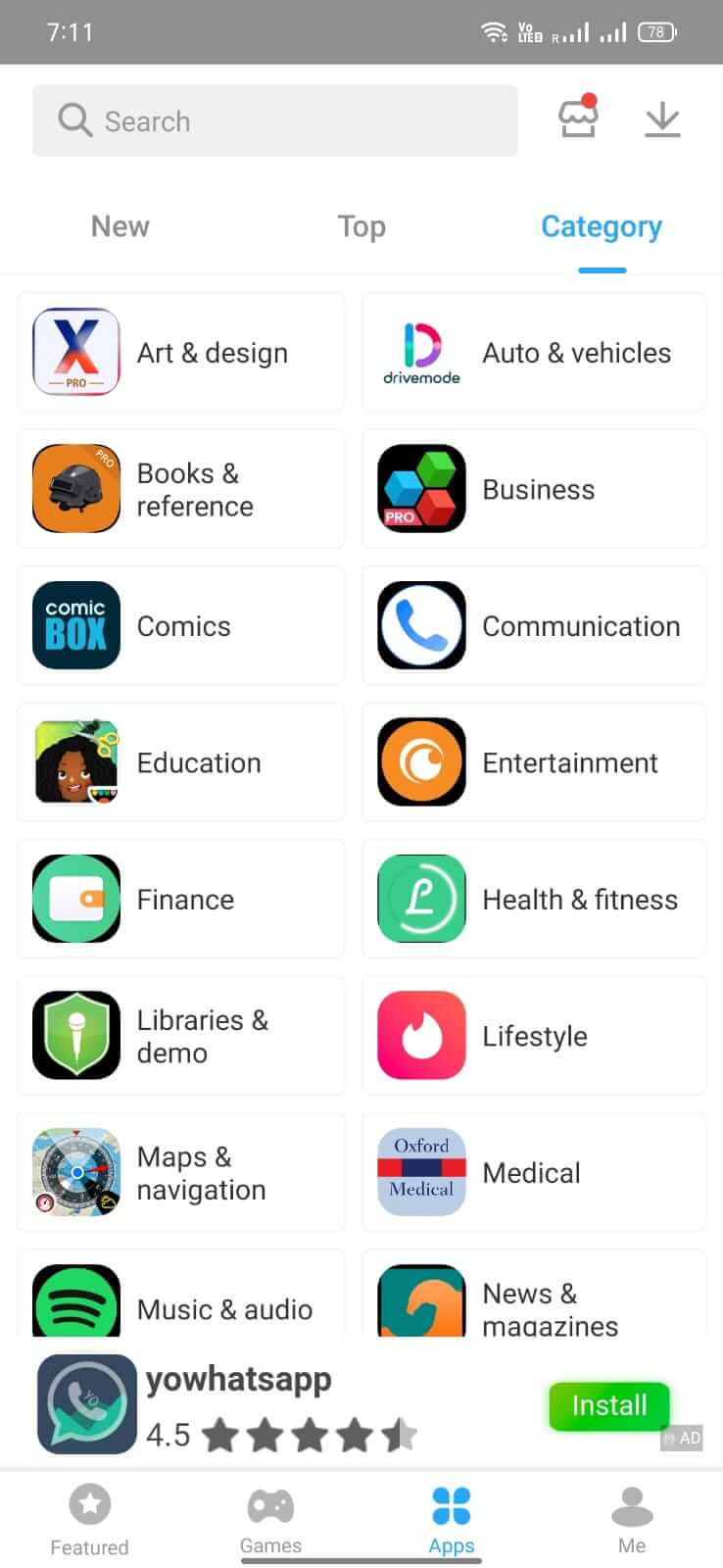View the Communication category
The image size is (723, 1568).
coord(534,626)
